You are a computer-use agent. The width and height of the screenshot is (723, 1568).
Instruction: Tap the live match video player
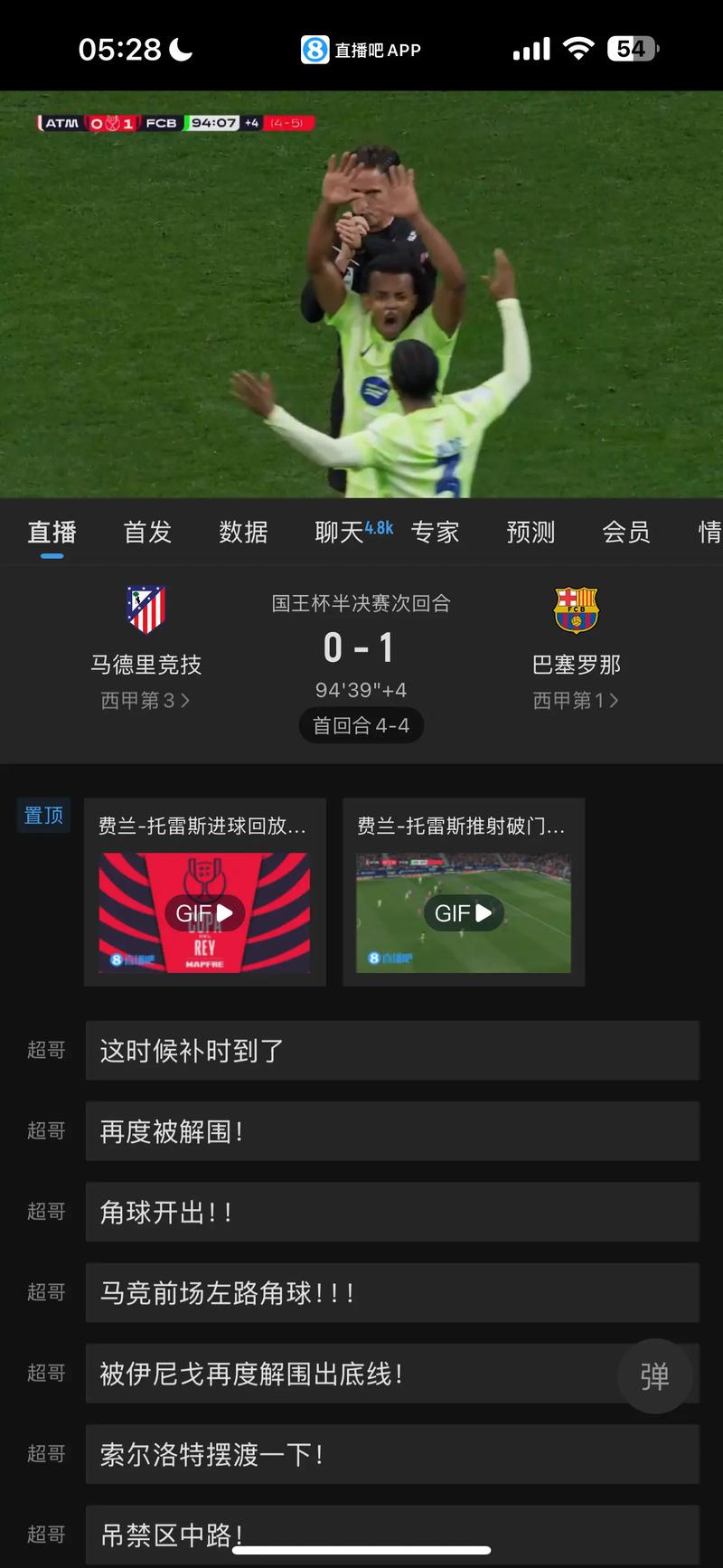click(x=361, y=294)
